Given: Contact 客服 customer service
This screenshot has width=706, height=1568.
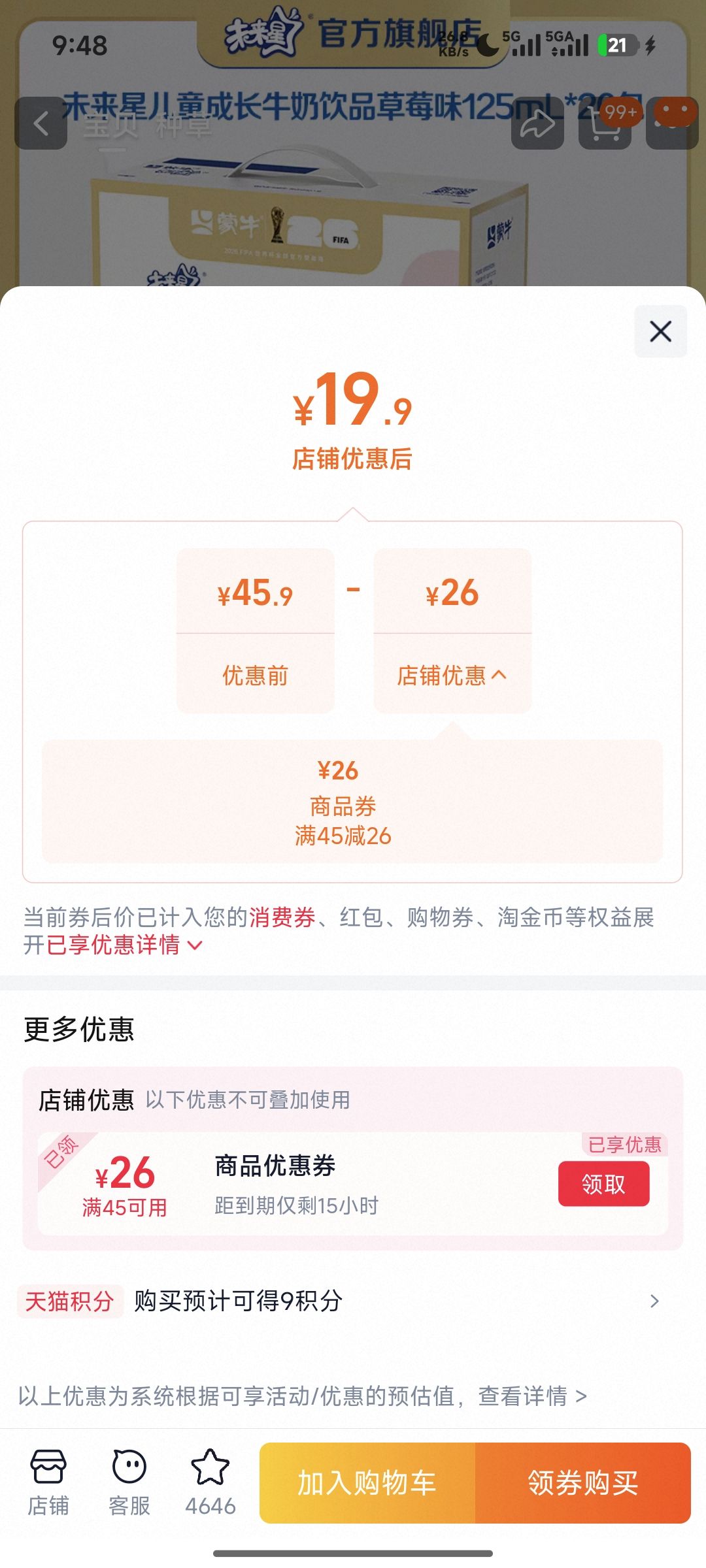Looking at the screenshot, I should click(129, 1482).
